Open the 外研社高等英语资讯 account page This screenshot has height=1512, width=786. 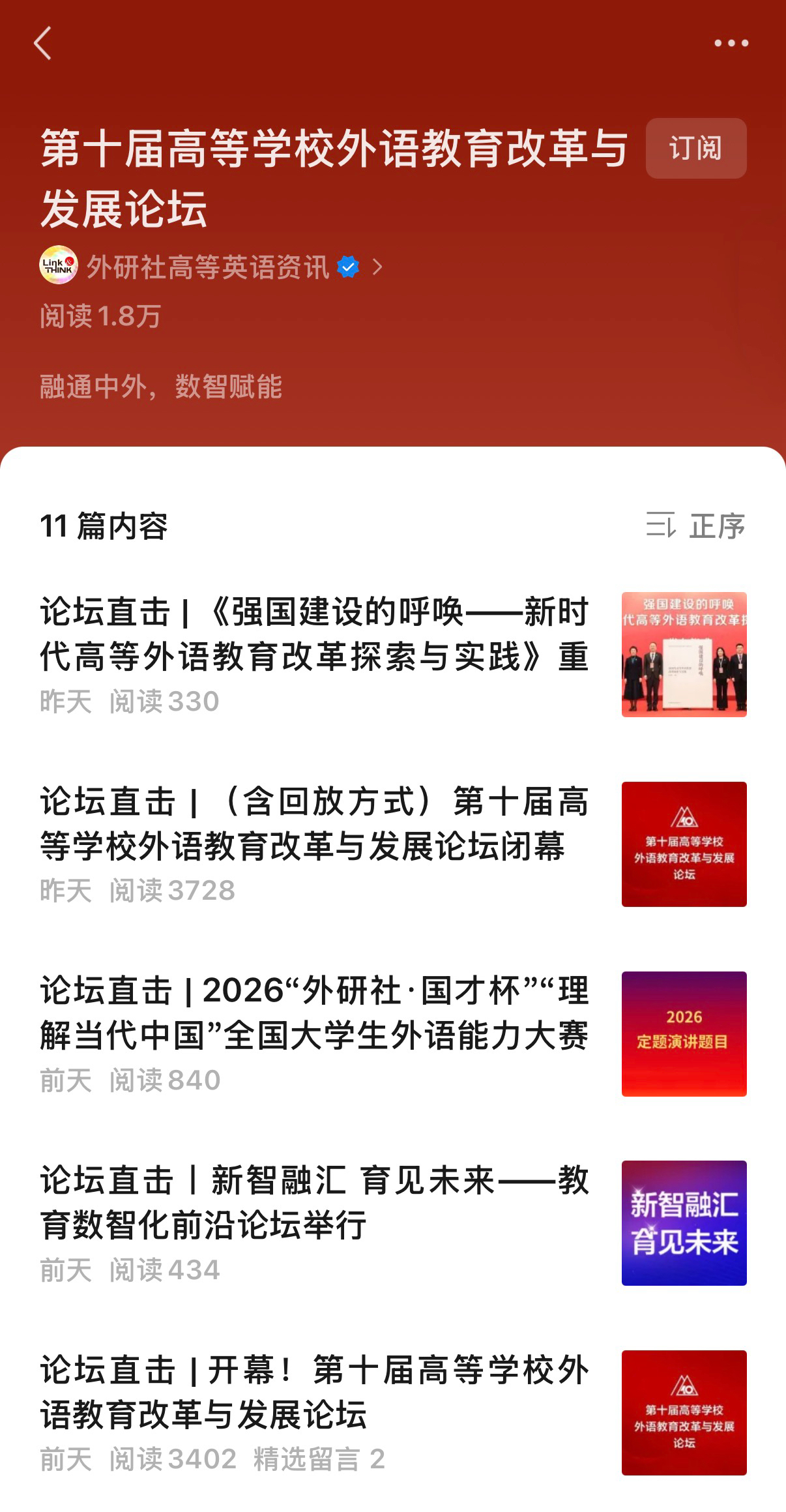pos(209,267)
